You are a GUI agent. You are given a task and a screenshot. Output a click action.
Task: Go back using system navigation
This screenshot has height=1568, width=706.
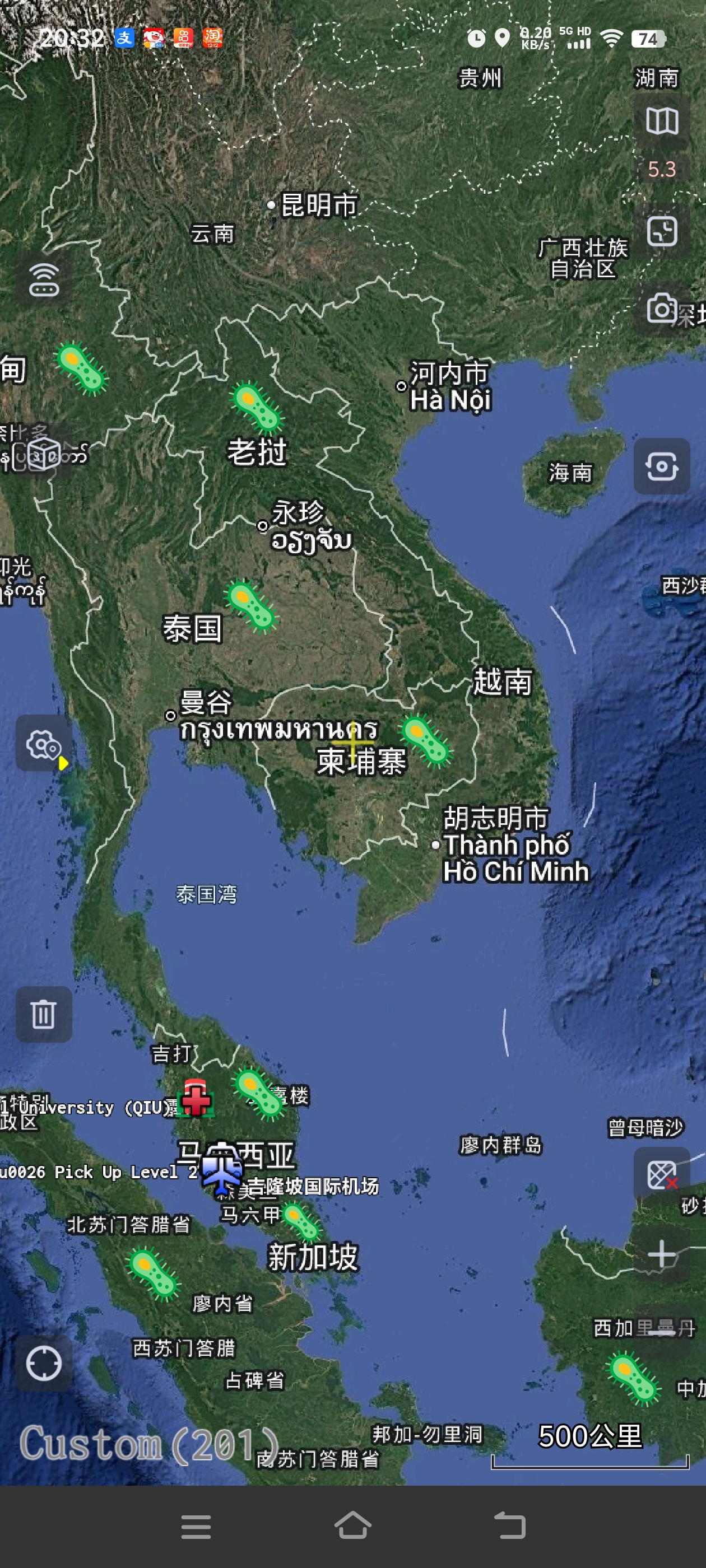pos(509,1526)
